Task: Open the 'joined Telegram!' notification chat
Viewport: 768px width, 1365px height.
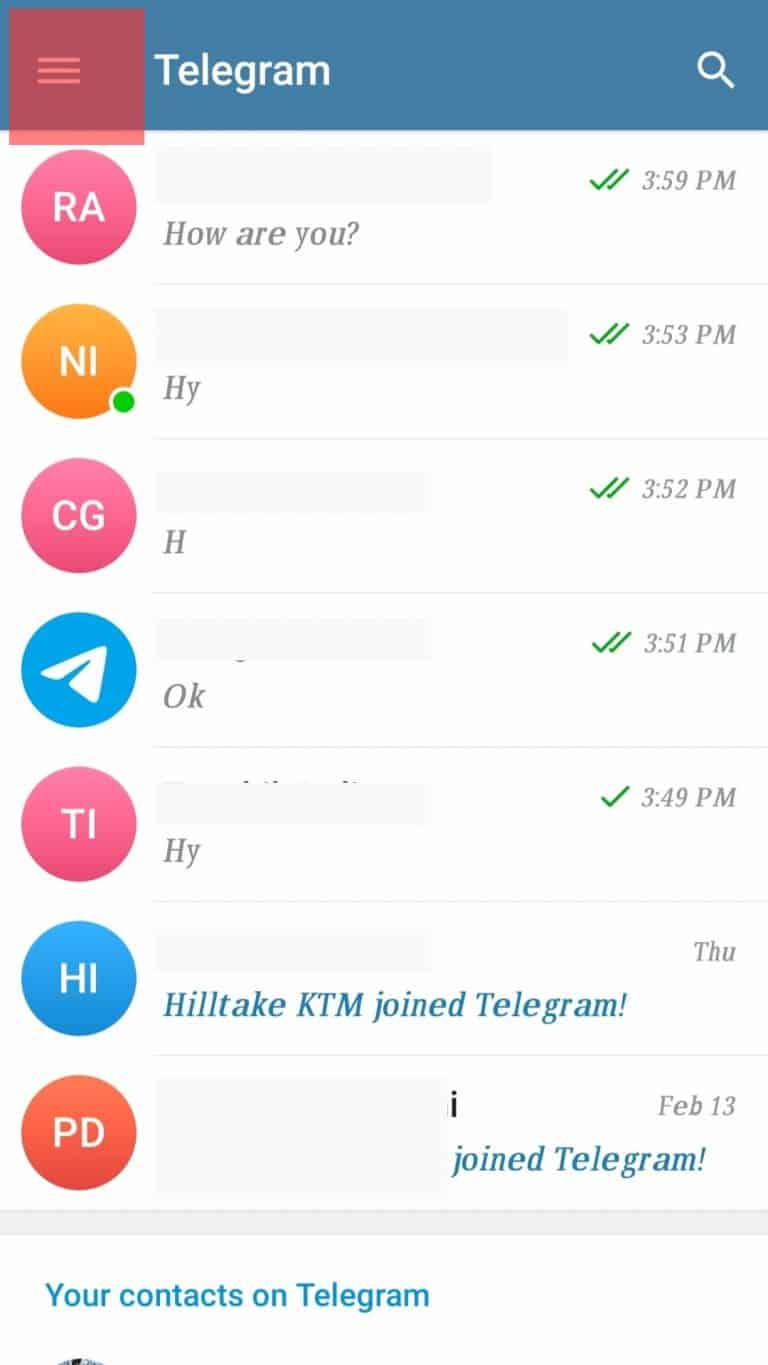Action: 580,1159
